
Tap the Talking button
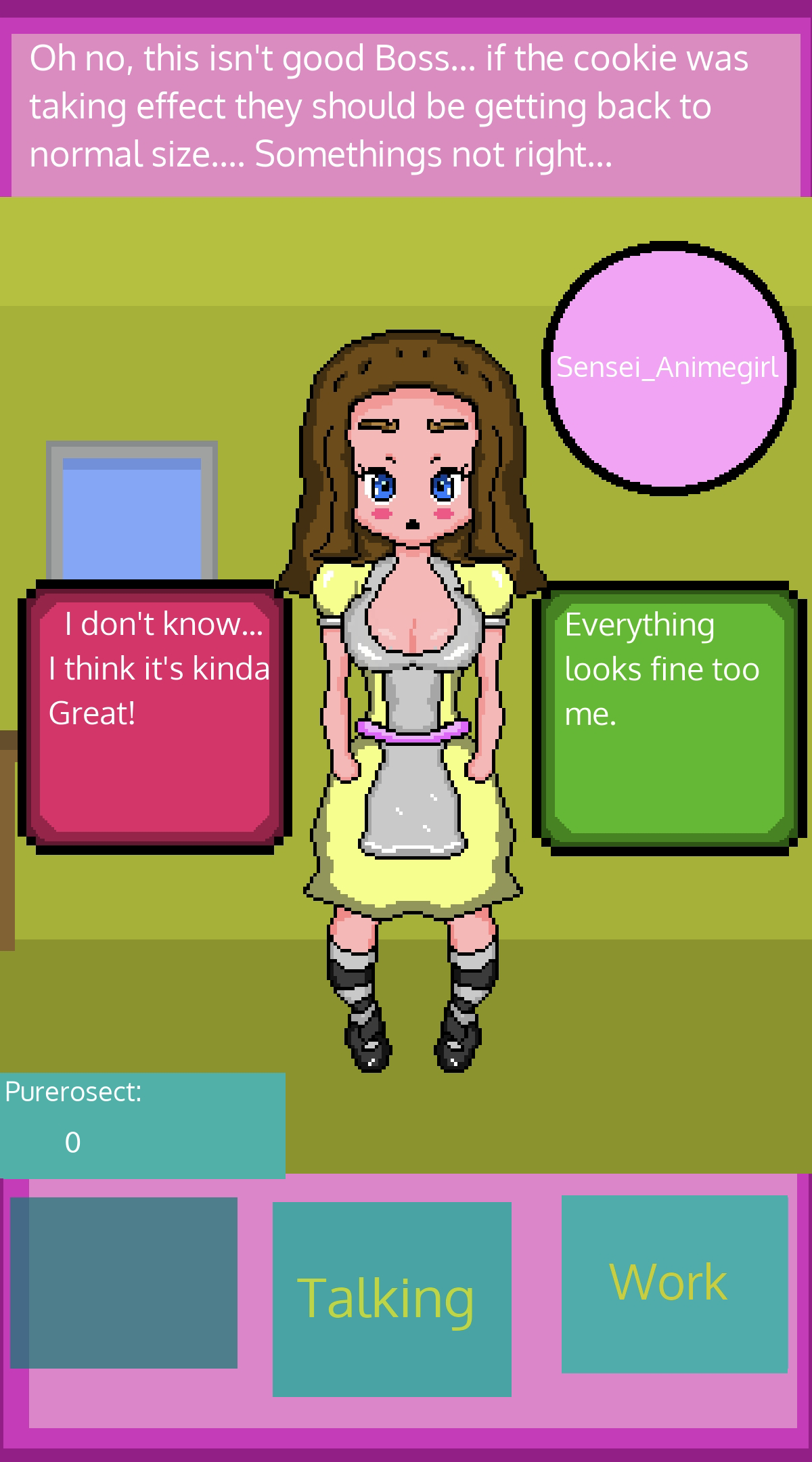pyautogui.click(x=392, y=1299)
